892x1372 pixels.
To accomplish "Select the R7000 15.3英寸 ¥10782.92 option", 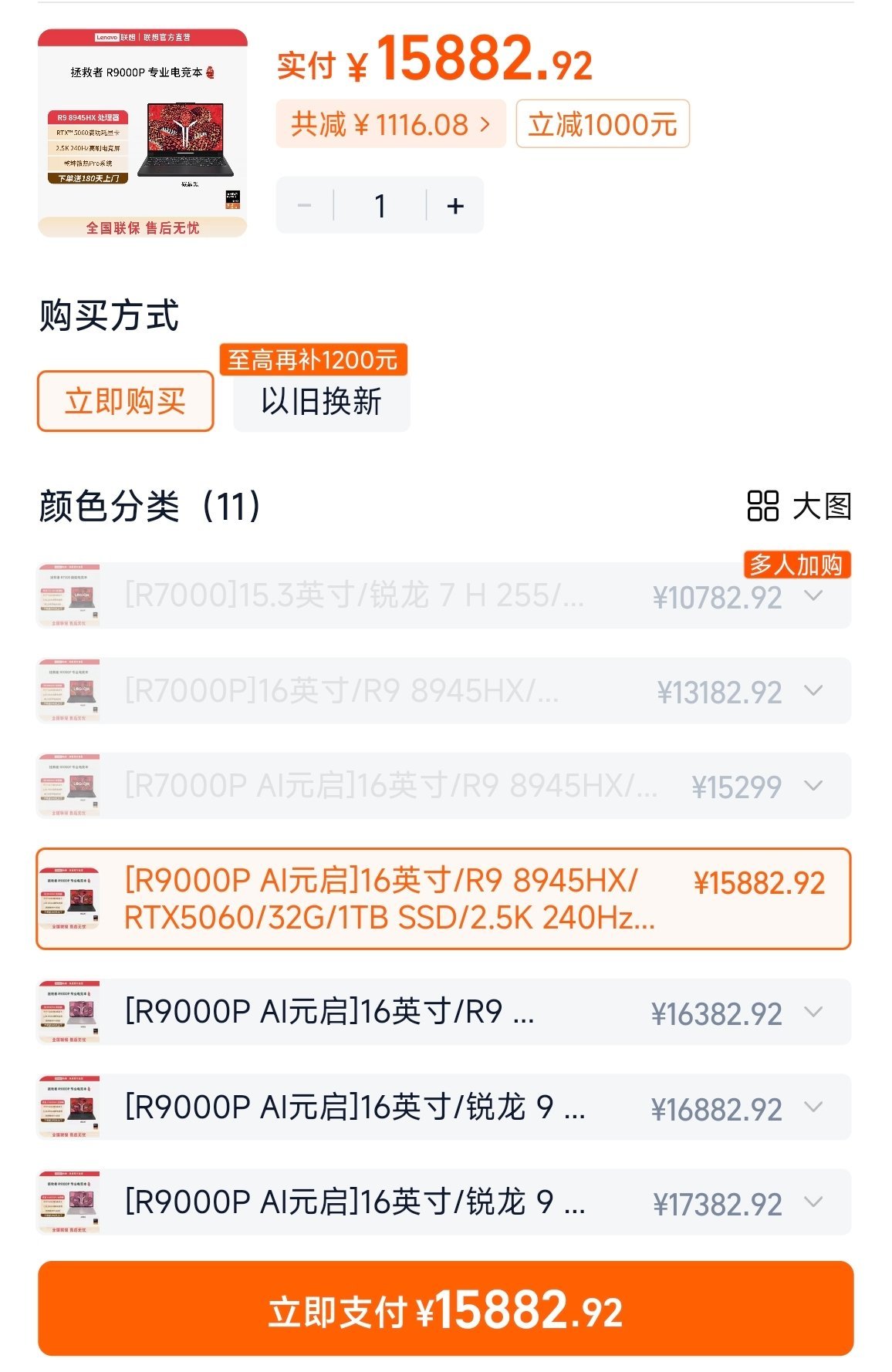I will pyautogui.click(x=444, y=596).
